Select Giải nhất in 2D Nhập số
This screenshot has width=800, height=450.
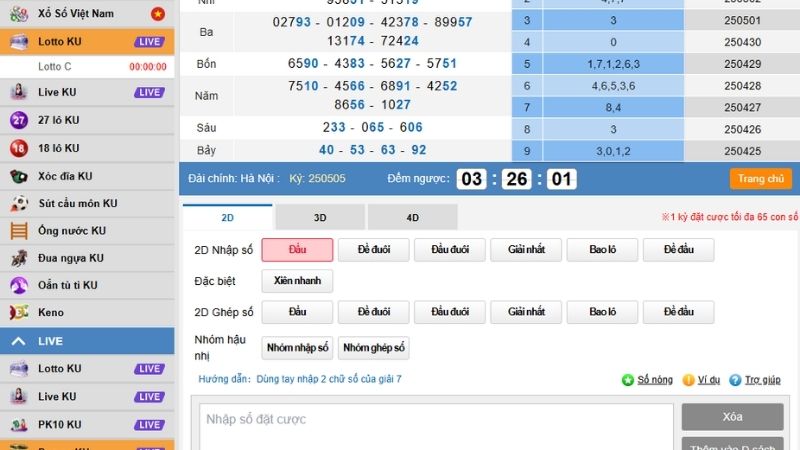click(527, 250)
